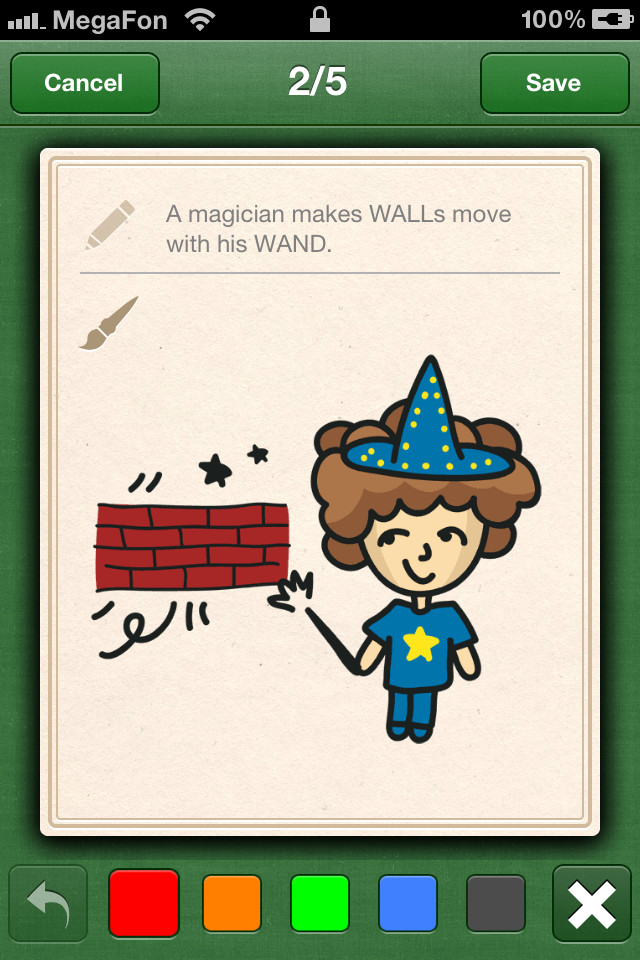
Task: Switch to the dark gray color
Action: 496,903
